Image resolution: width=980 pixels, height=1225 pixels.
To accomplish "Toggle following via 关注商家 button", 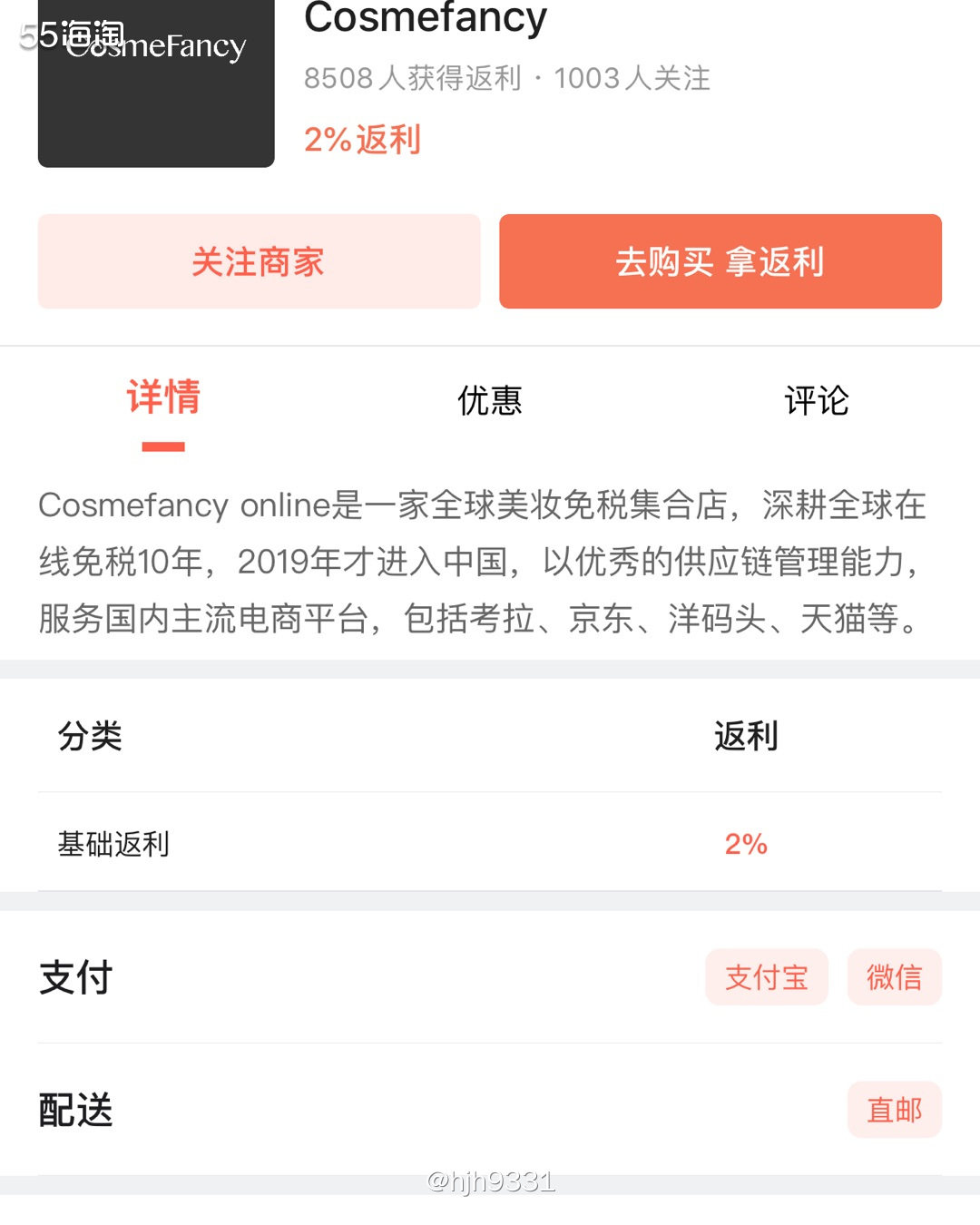I will (x=258, y=261).
